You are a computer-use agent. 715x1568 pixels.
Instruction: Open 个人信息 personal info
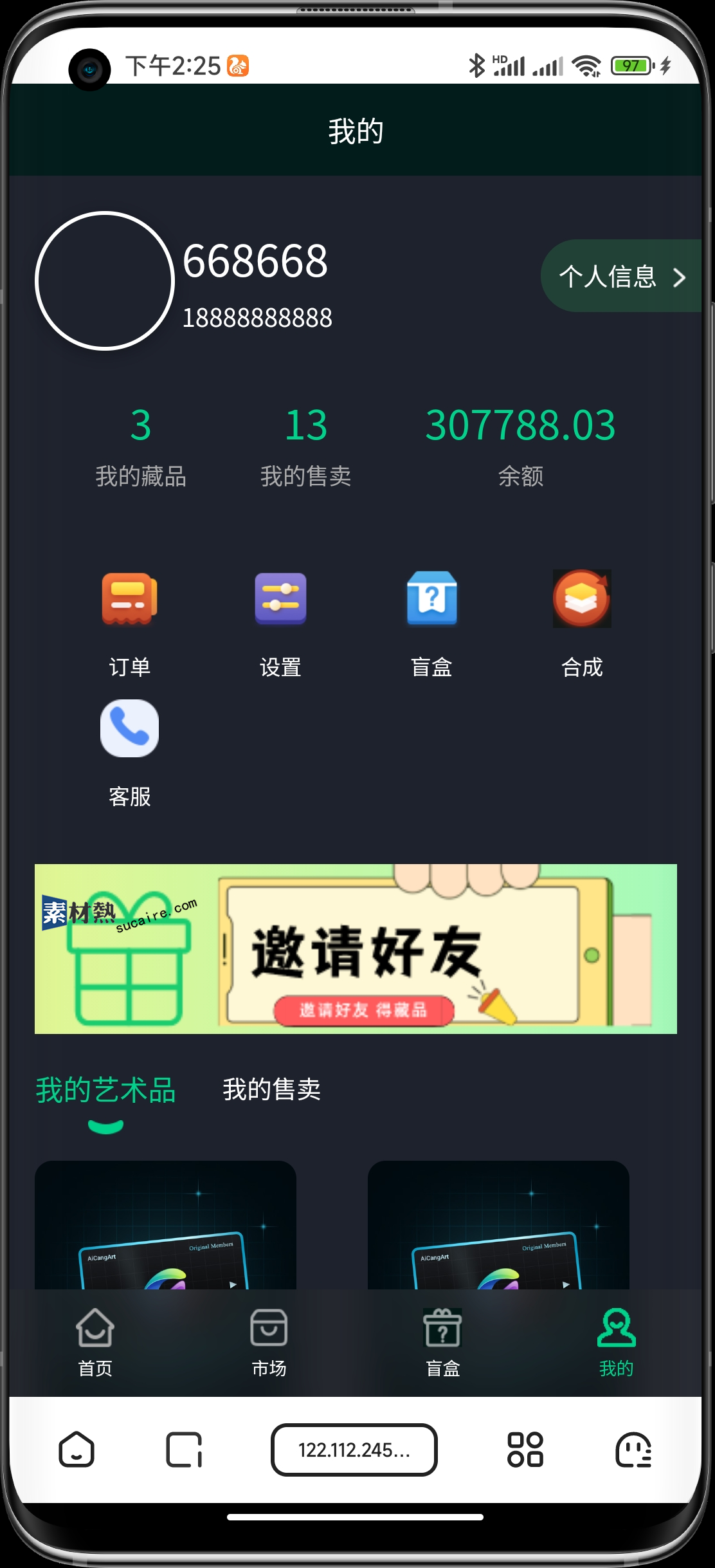coord(620,277)
